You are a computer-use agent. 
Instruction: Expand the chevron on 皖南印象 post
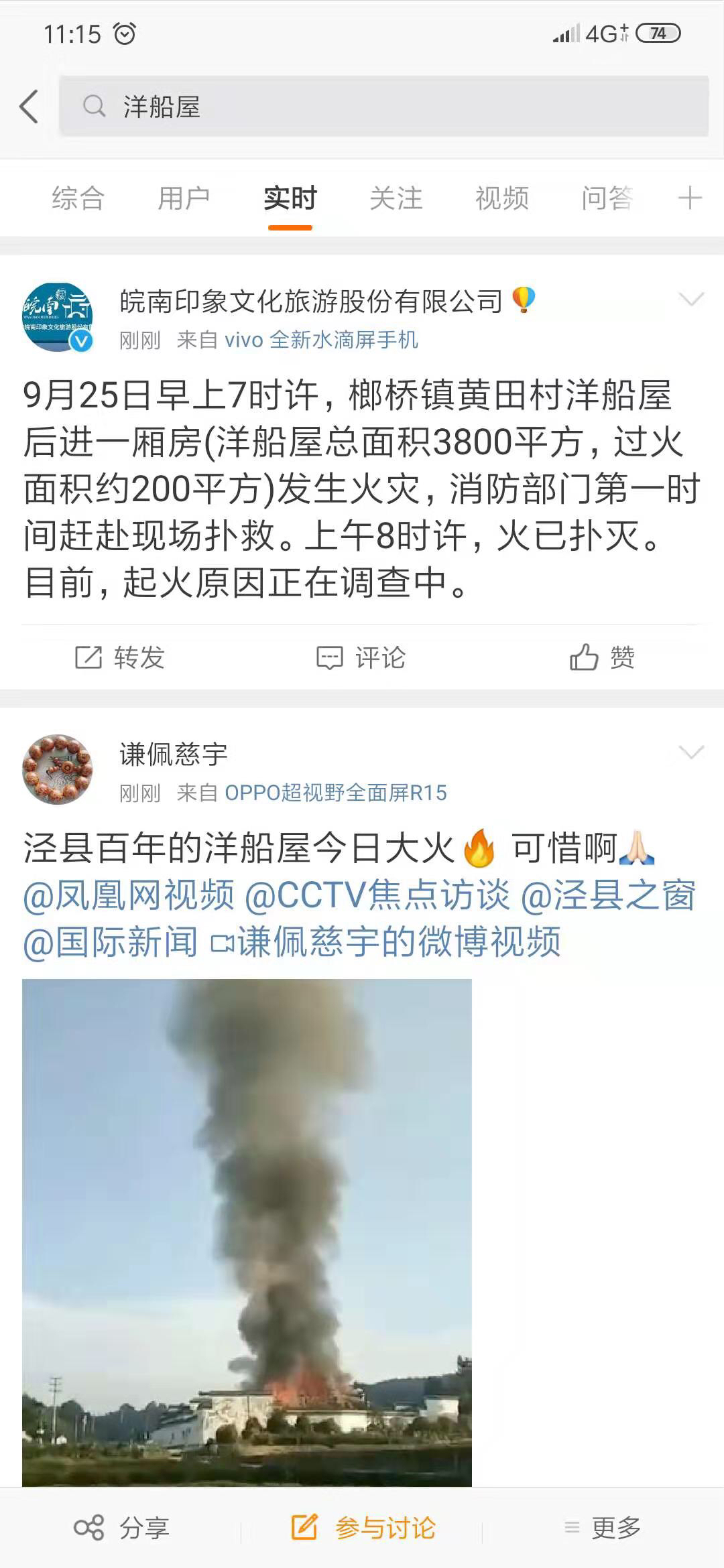[x=691, y=299]
